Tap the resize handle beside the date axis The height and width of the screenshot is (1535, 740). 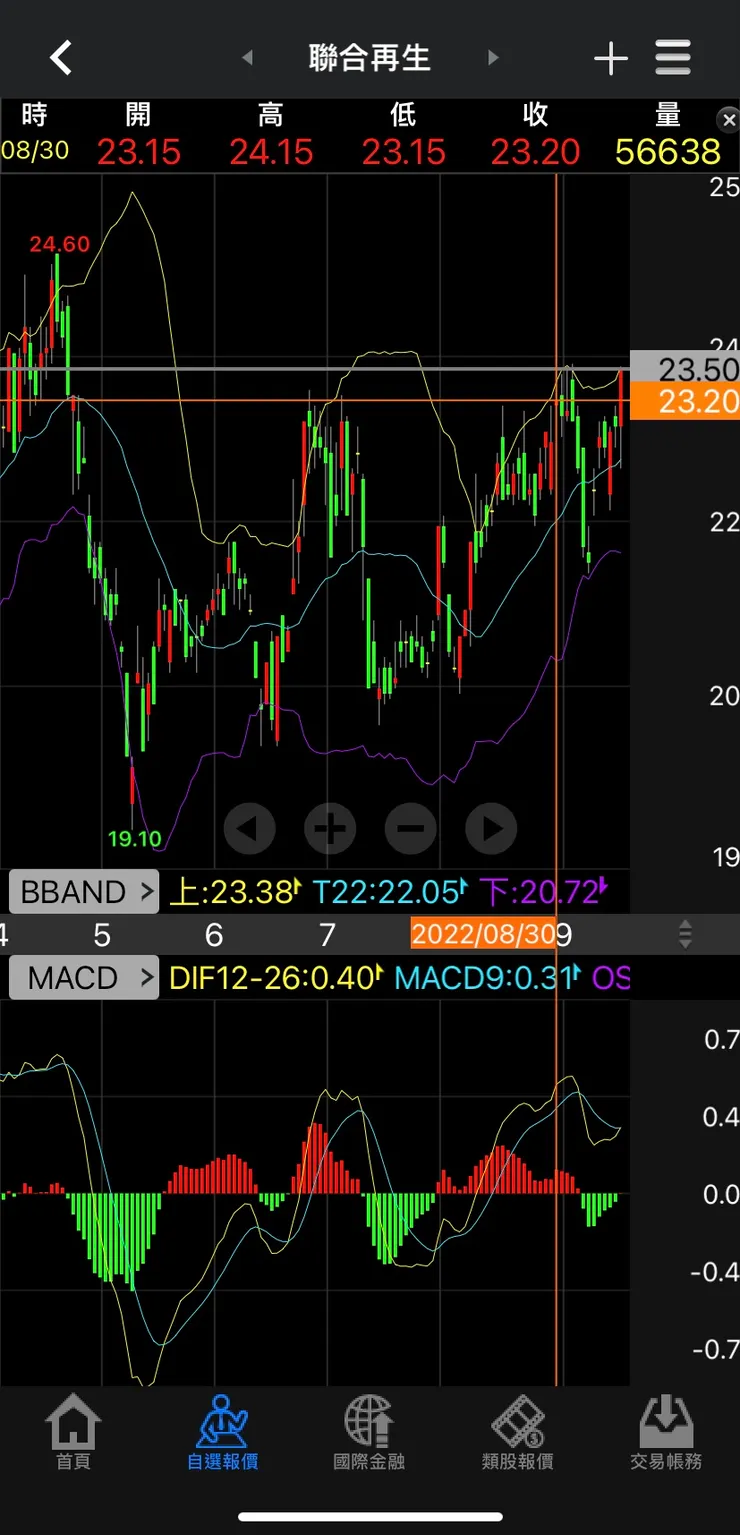(685, 935)
